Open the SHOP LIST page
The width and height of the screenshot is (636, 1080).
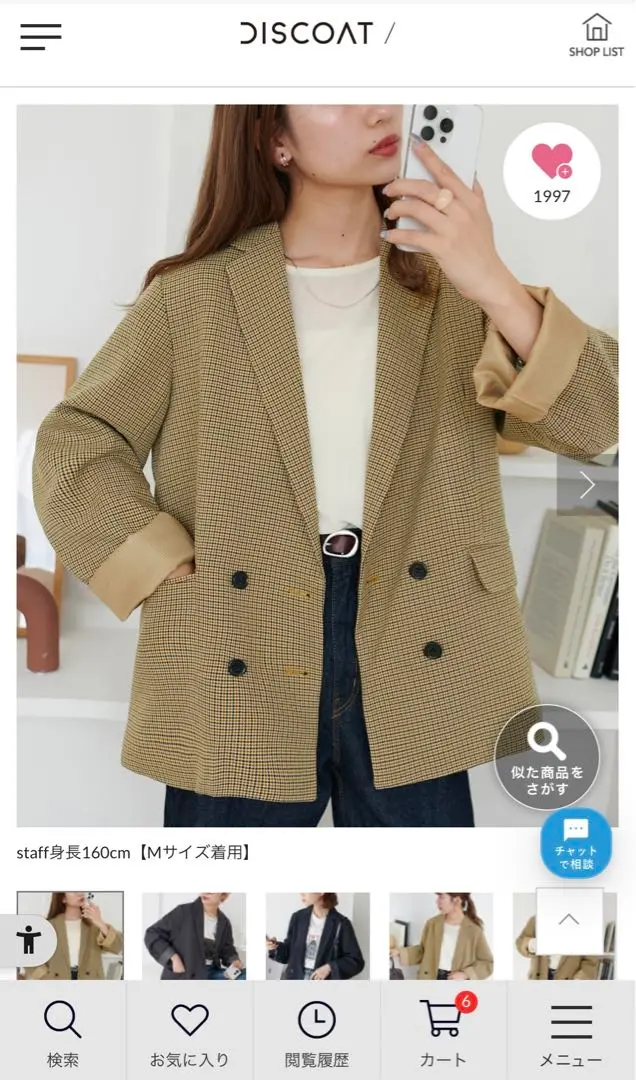point(596,35)
